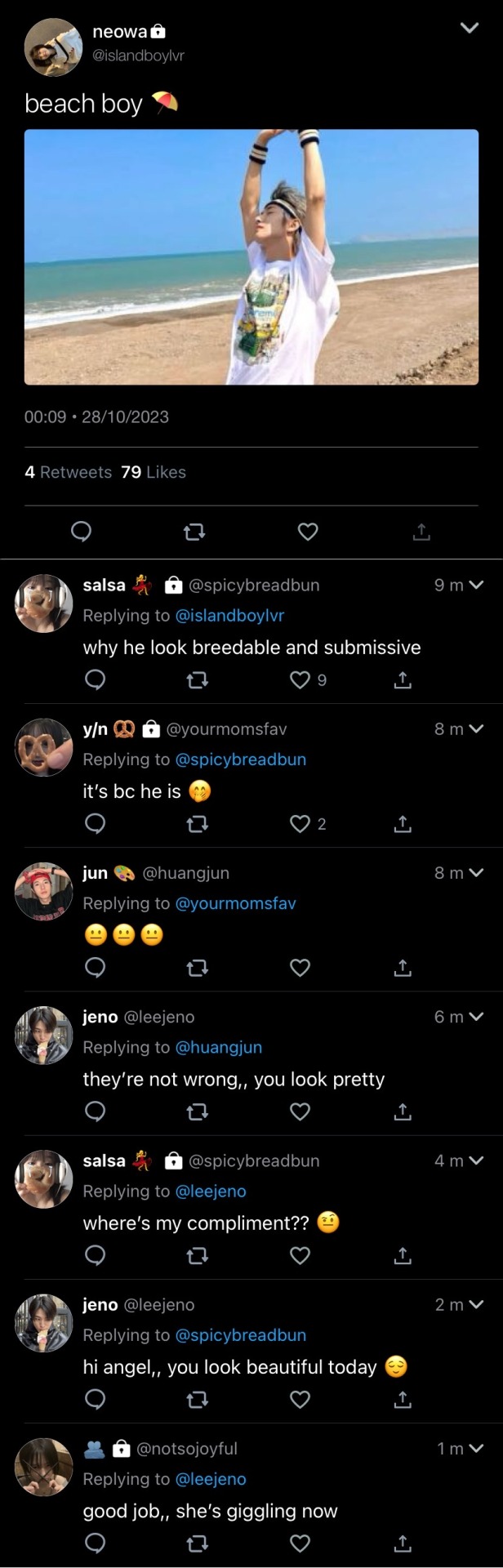Open the @islandboylvr mention in salsa's reply

pyautogui.click(x=229, y=616)
